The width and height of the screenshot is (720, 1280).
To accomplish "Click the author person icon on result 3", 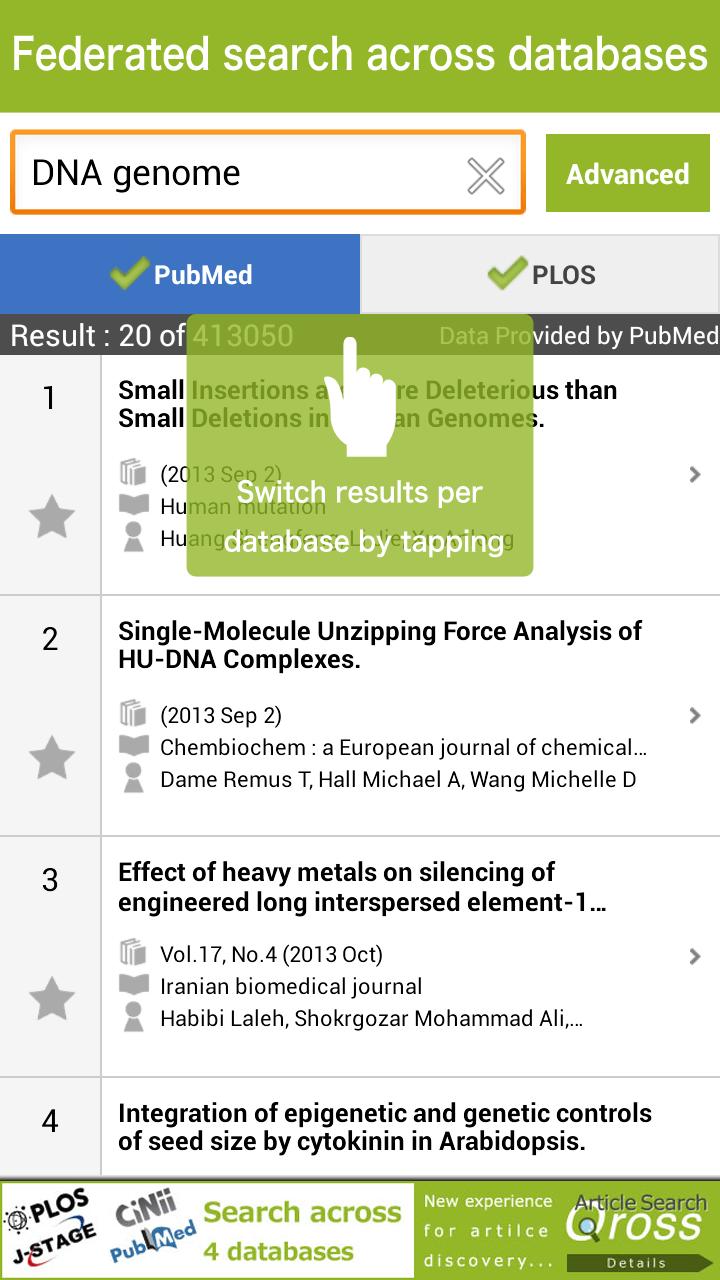I will [x=136, y=1019].
